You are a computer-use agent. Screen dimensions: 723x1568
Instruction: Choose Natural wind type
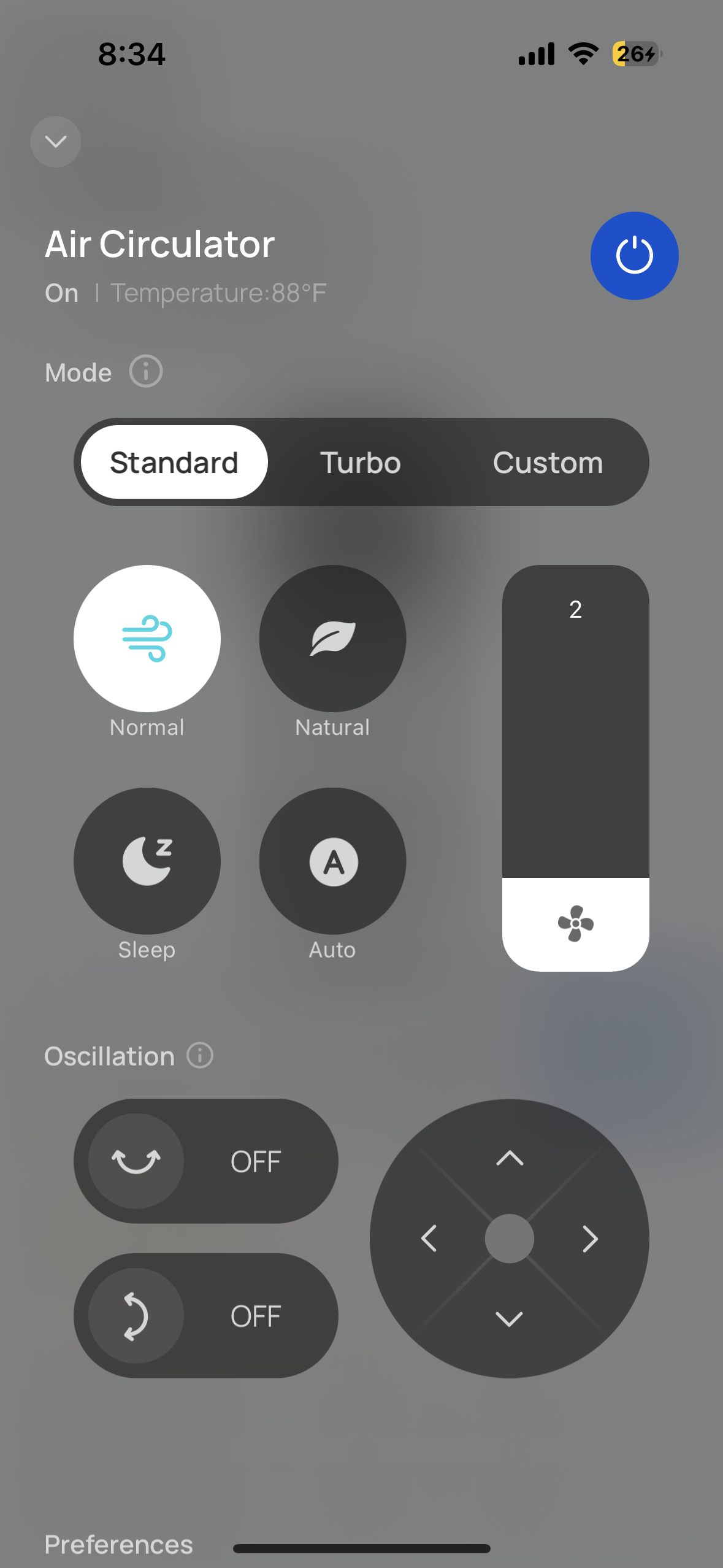(332, 638)
